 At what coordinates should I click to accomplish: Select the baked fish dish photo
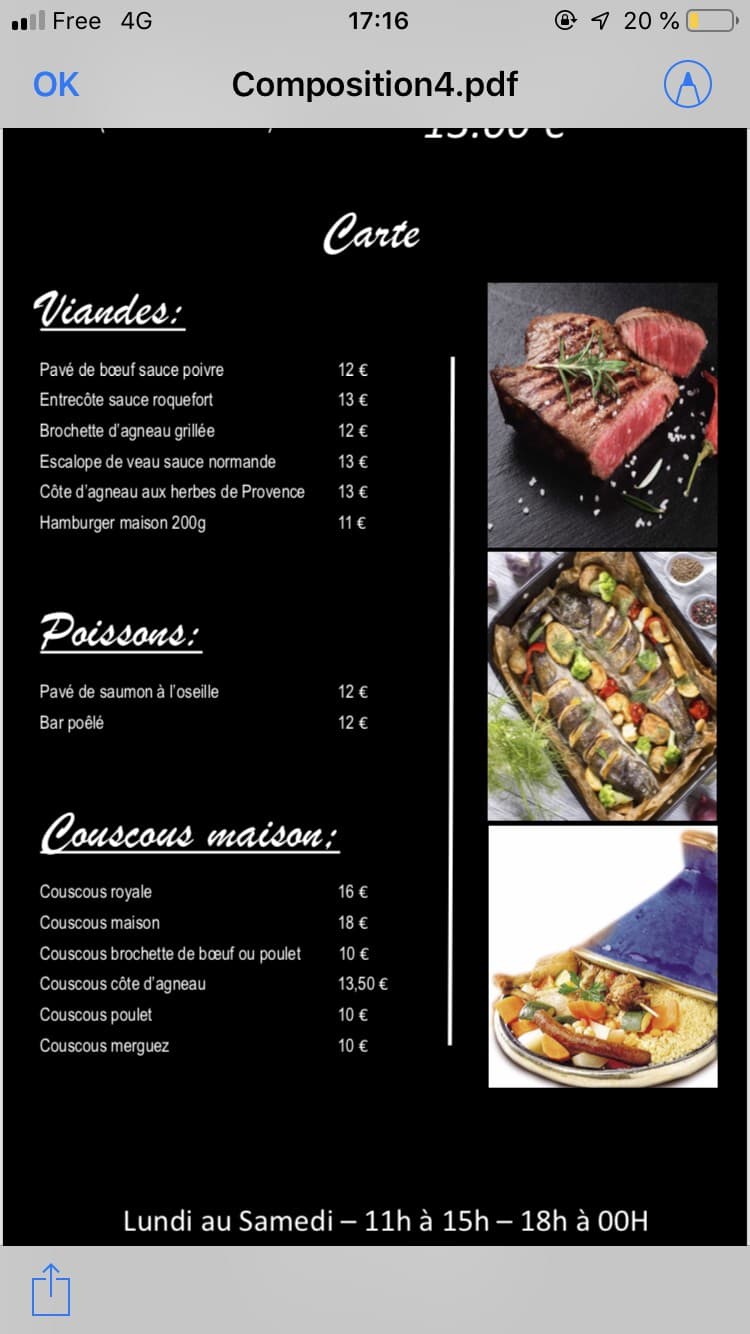pyautogui.click(x=601, y=685)
